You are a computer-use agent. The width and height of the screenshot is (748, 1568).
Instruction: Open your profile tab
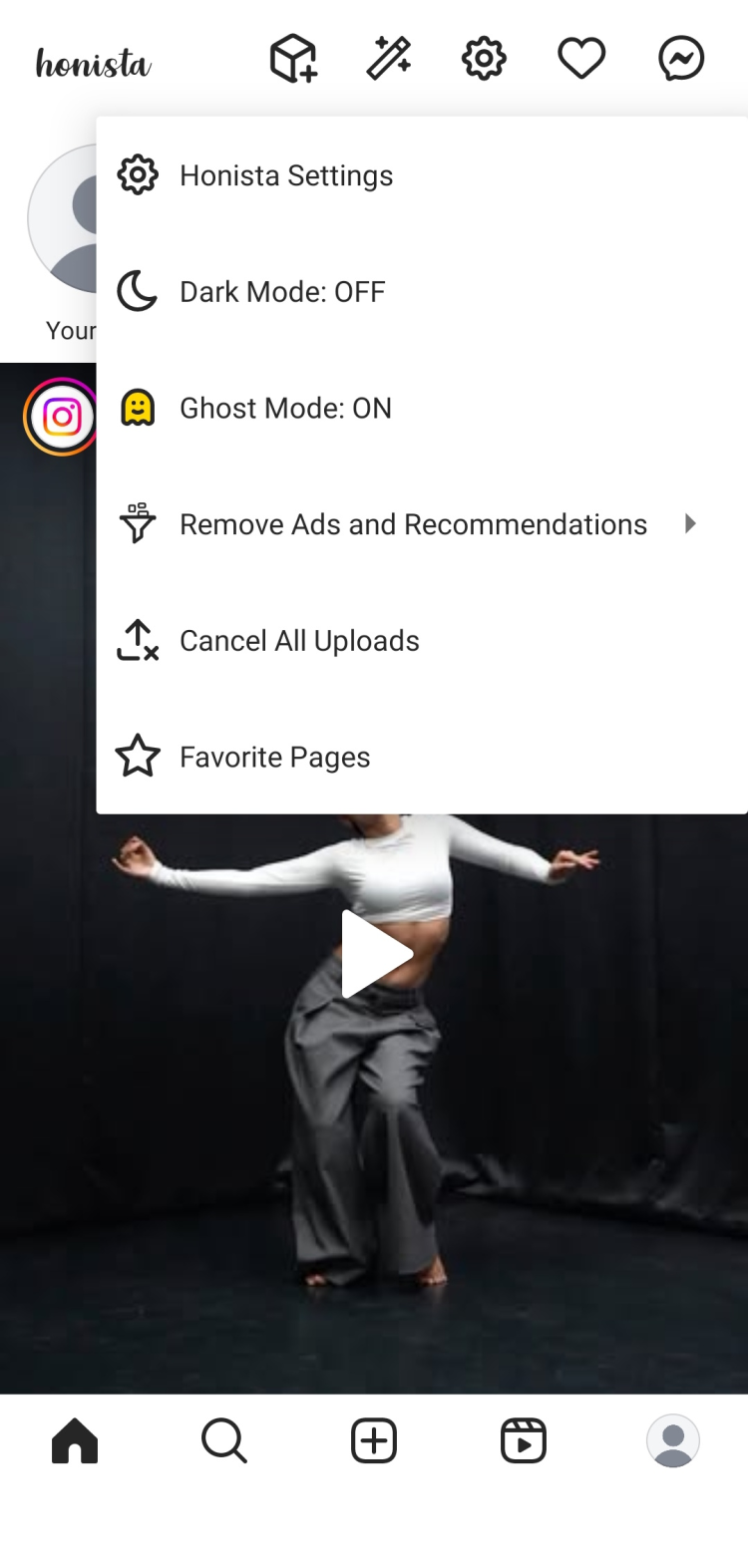(673, 1440)
